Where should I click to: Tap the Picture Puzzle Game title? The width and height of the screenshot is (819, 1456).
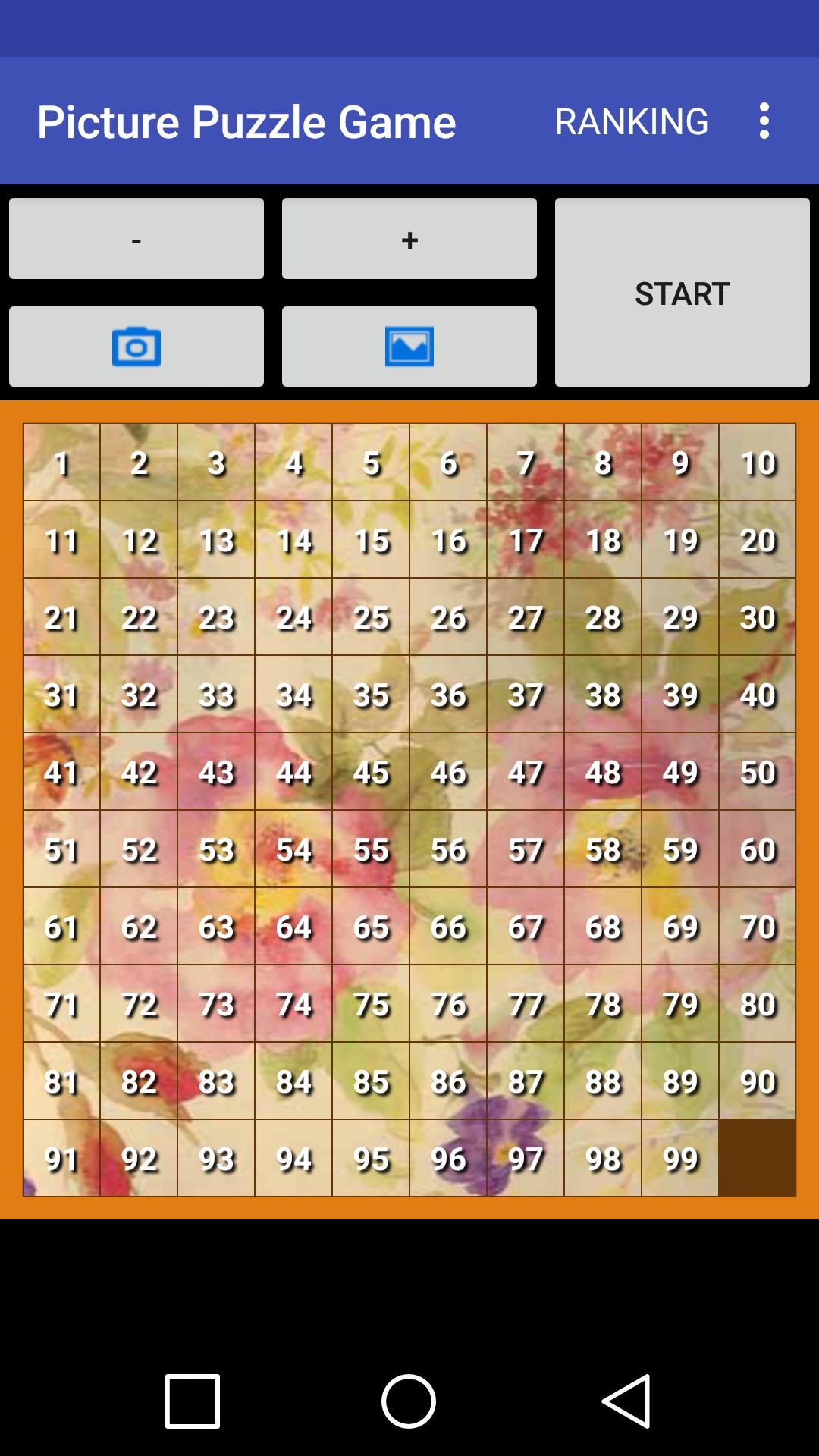click(248, 121)
